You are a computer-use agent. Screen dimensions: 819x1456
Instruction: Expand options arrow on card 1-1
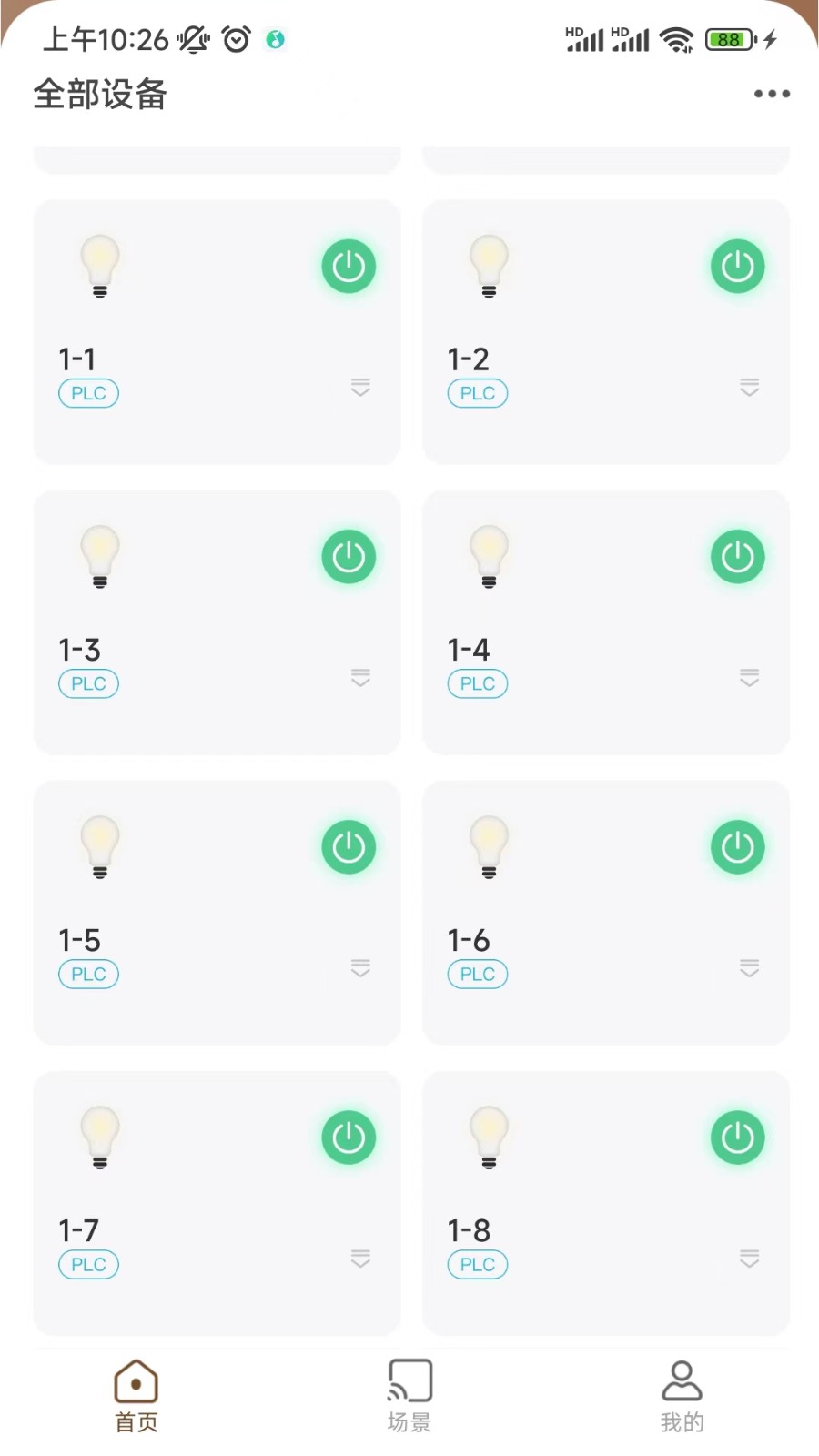pos(360,388)
